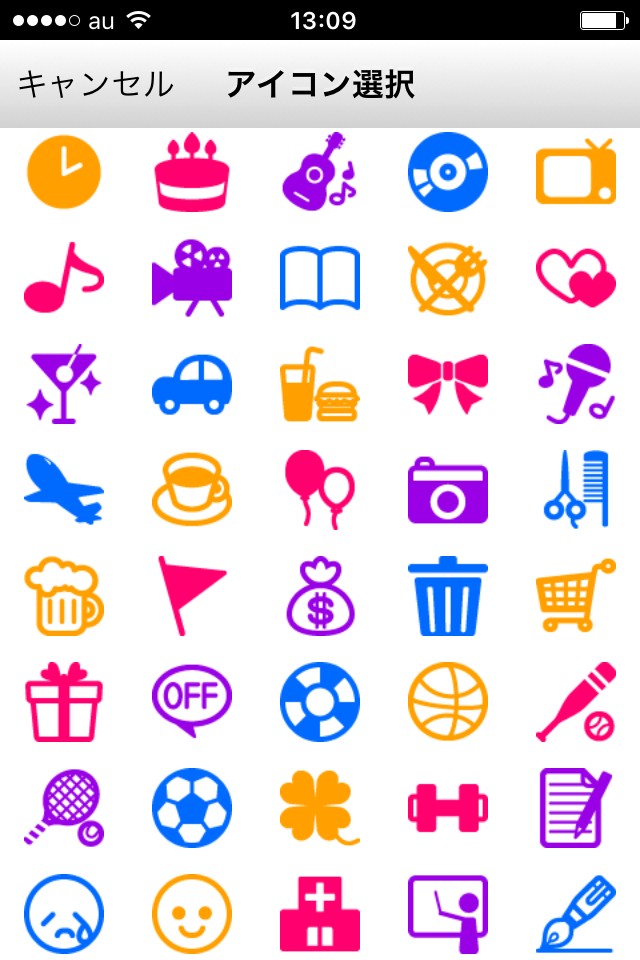This screenshot has height=960, width=640.
Task: Select the blue trash can icon
Action: click(448, 596)
